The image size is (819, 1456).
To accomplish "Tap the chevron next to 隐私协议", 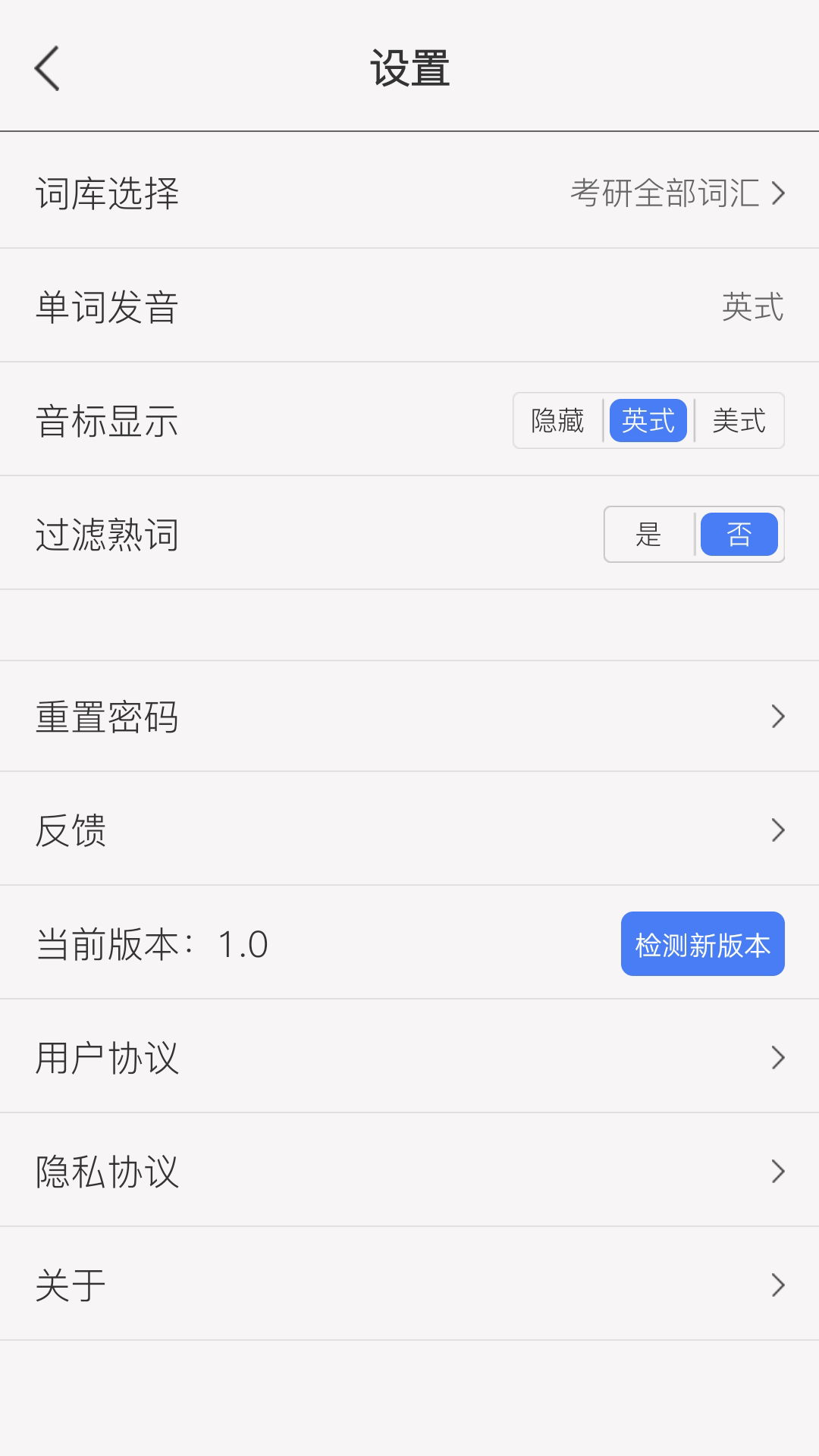I will tap(777, 1171).
